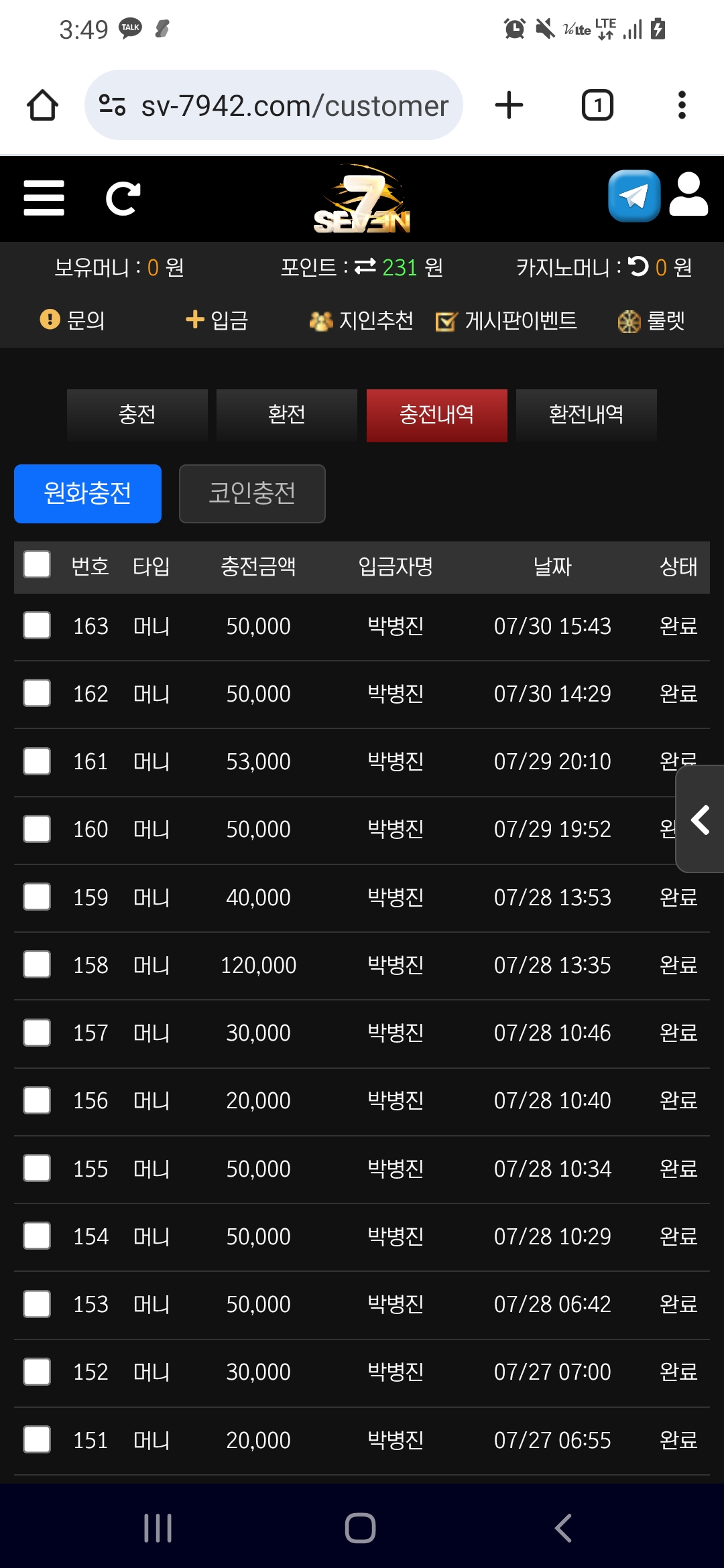
Task: Open 게시판이벤트 board events
Action: 506,321
